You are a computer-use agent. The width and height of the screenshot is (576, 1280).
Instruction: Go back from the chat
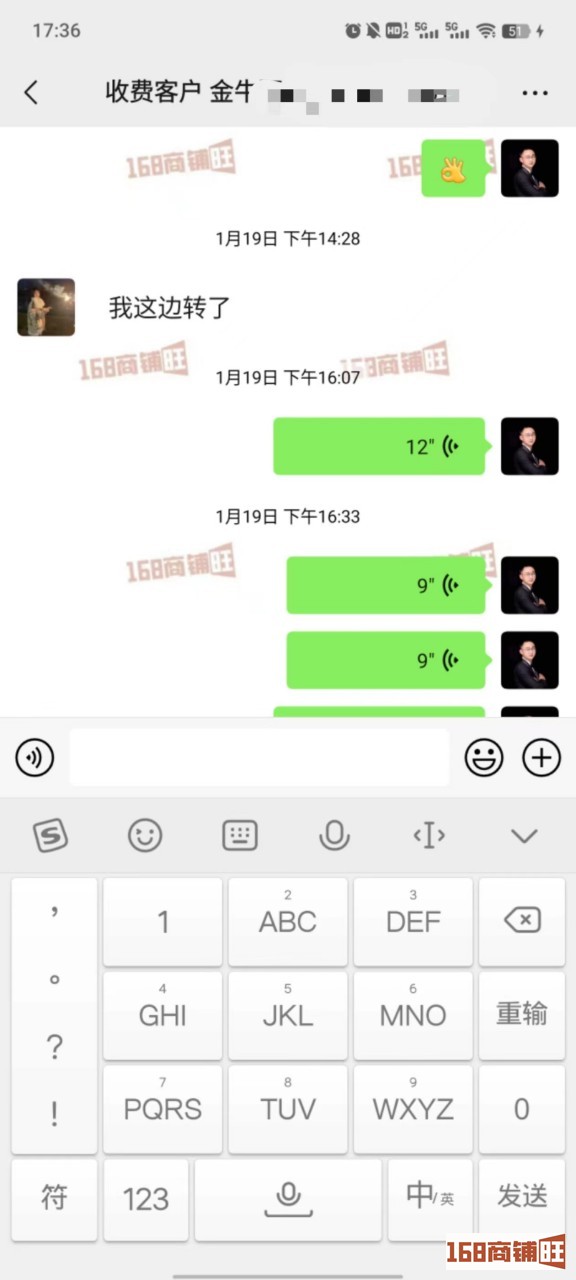[x=31, y=93]
